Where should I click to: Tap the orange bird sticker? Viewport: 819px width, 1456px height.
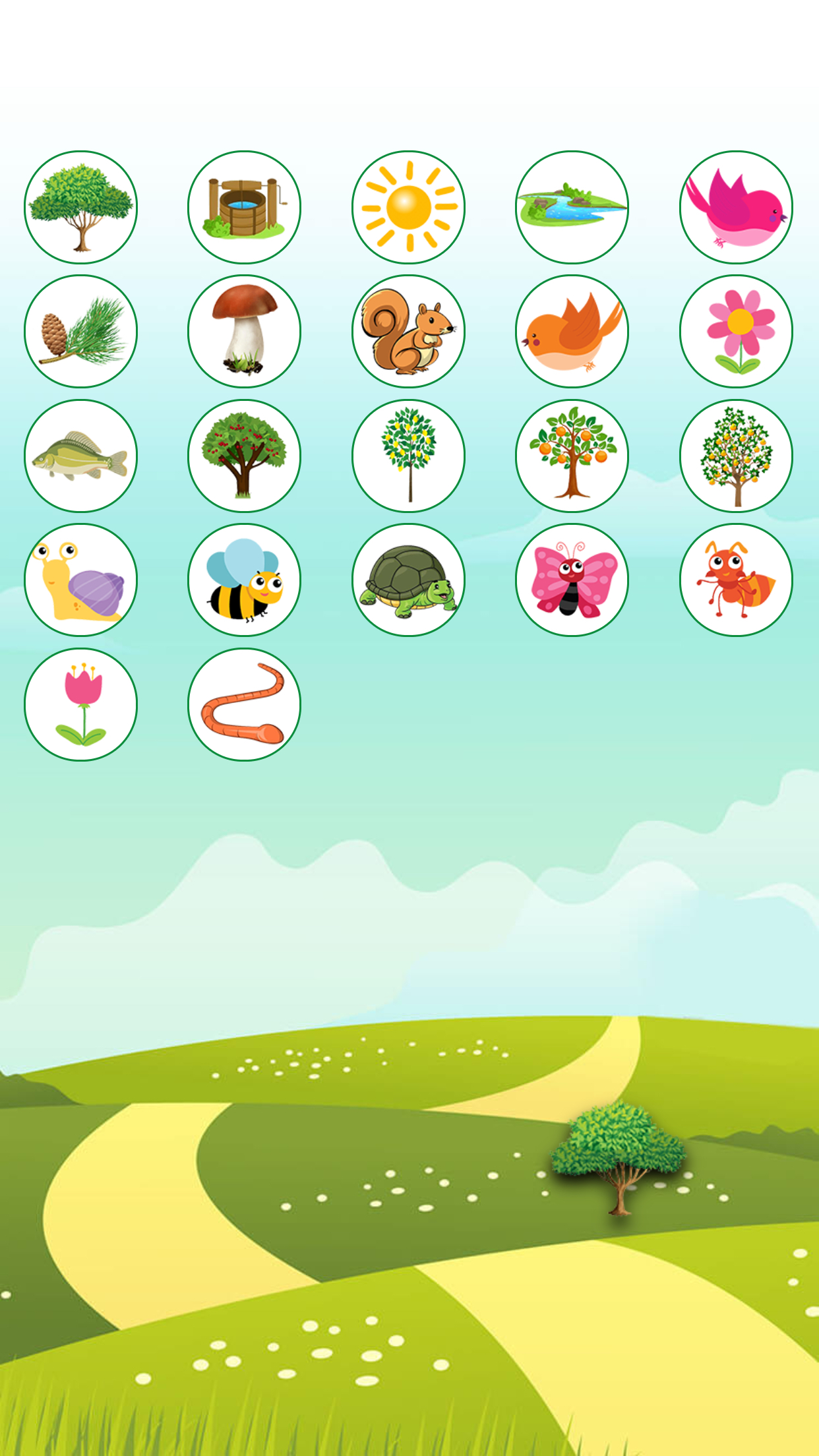tap(572, 331)
